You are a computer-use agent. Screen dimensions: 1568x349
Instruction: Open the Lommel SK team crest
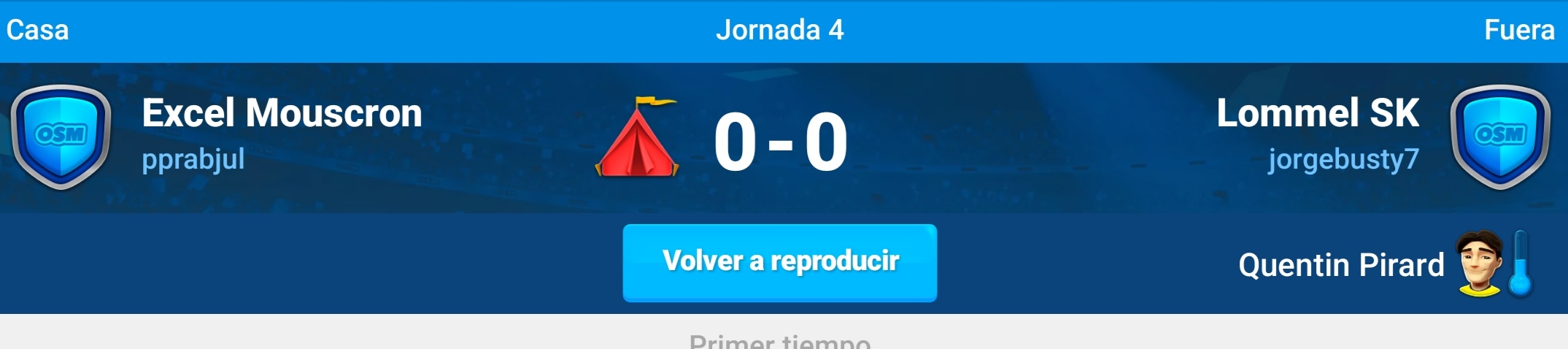click(x=1500, y=137)
